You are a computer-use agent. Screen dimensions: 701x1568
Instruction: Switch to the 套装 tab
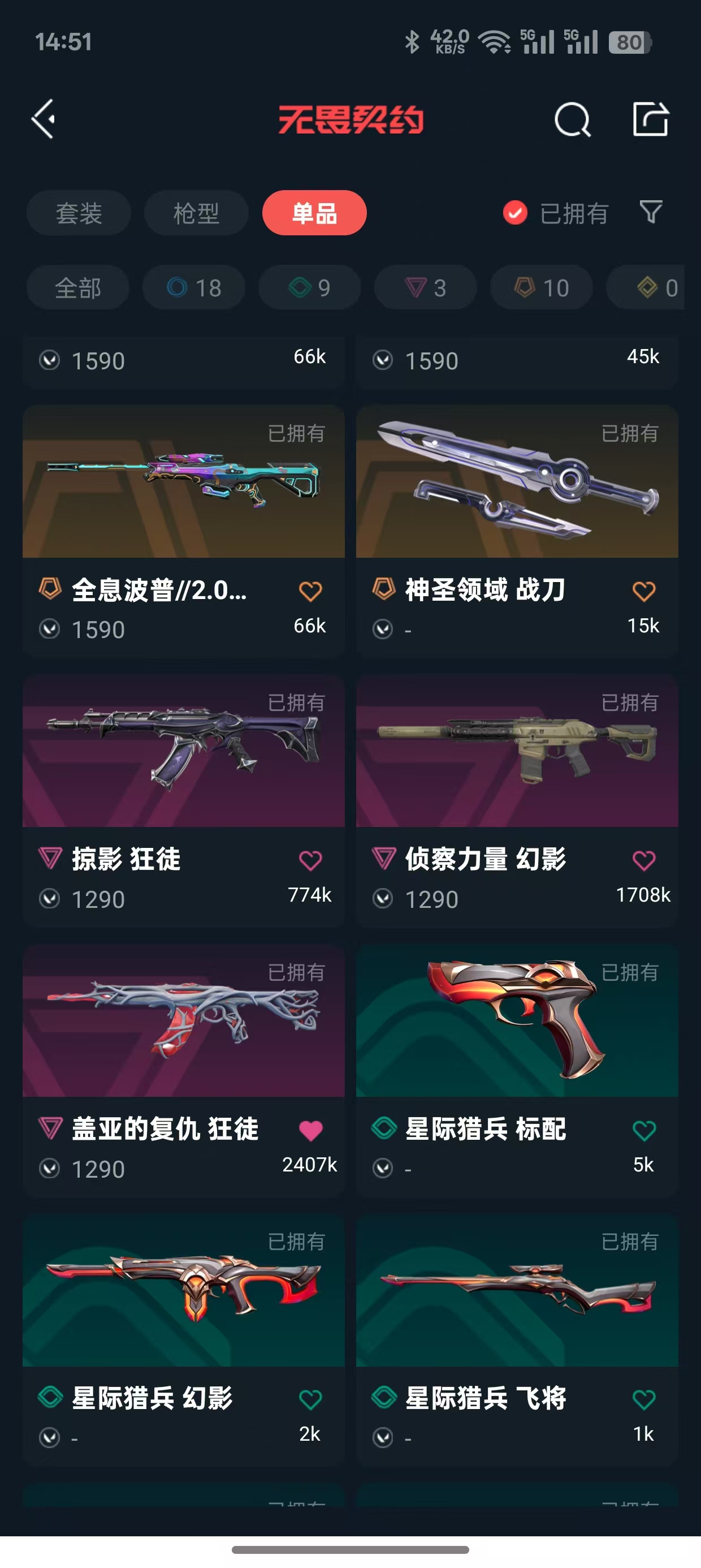(79, 213)
